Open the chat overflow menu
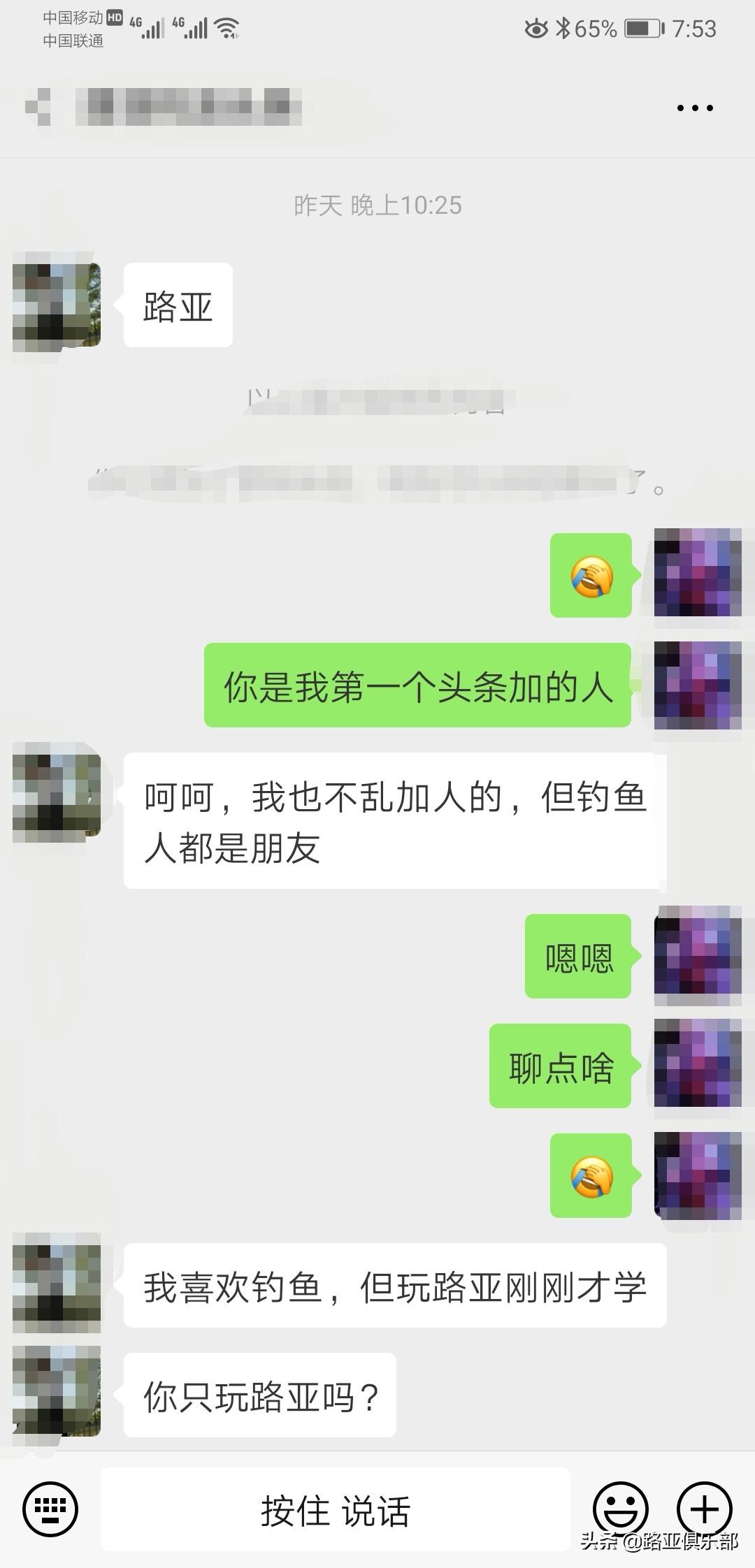Image resolution: width=755 pixels, height=1568 pixels. (x=695, y=108)
